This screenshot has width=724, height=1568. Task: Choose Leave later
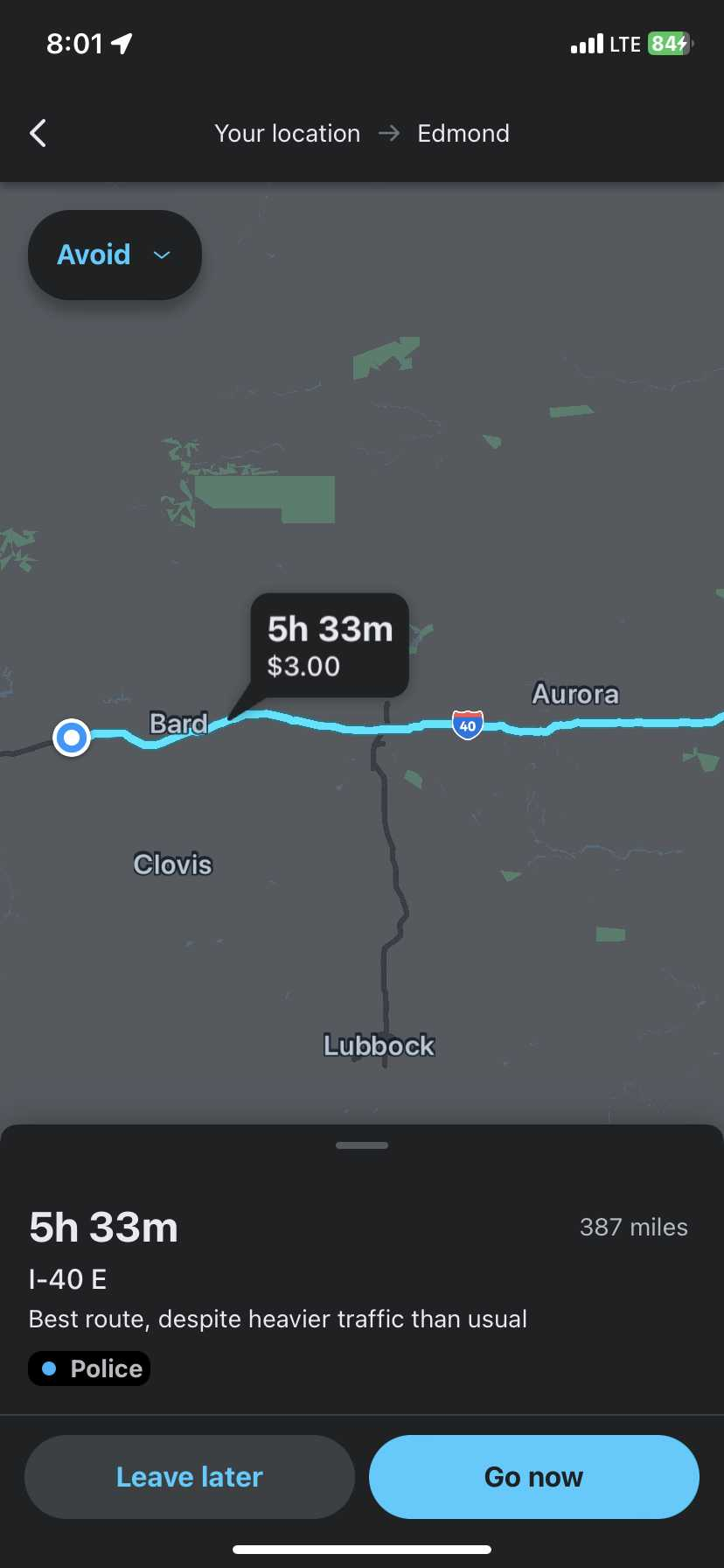(x=190, y=1477)
